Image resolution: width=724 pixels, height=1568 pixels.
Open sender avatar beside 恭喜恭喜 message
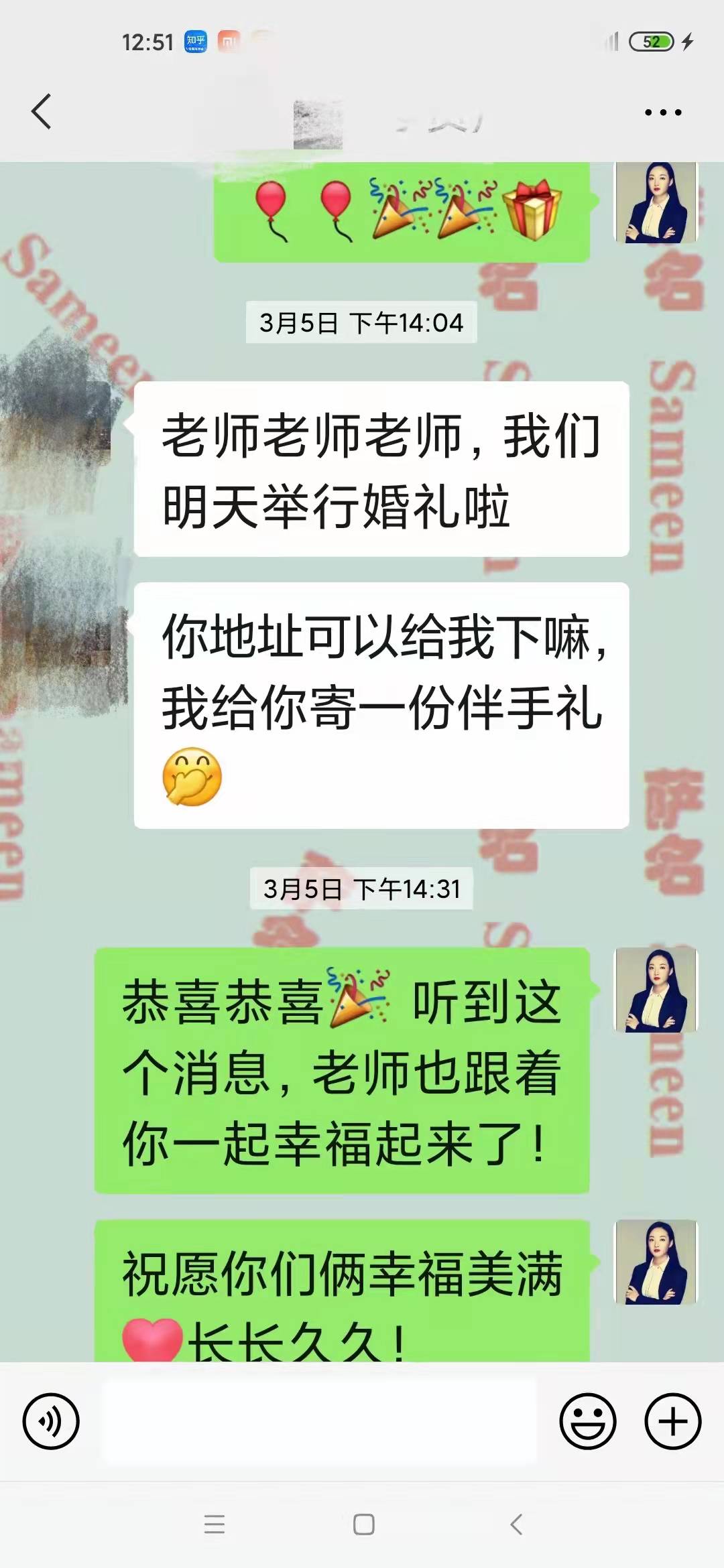(656, 990)
